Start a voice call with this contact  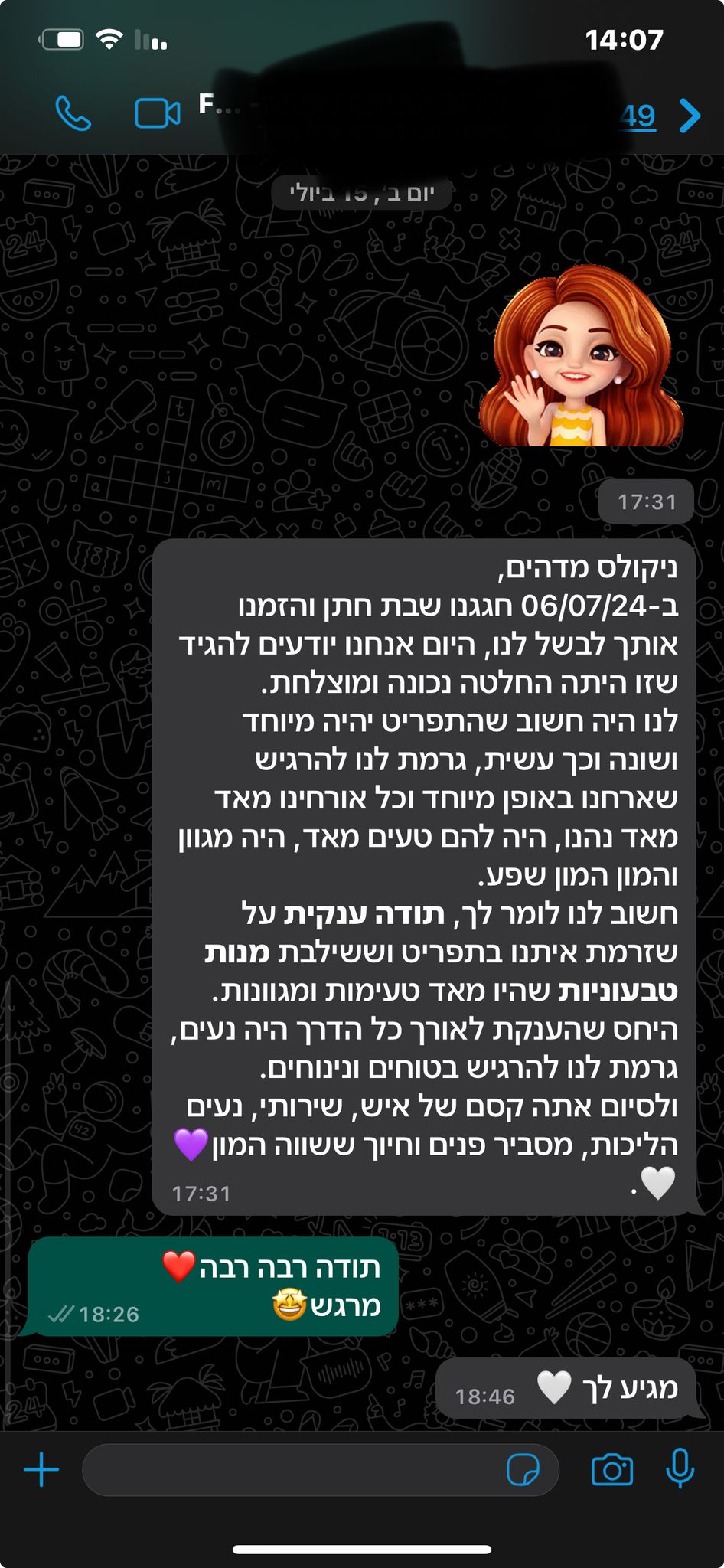tap(73, 114)
